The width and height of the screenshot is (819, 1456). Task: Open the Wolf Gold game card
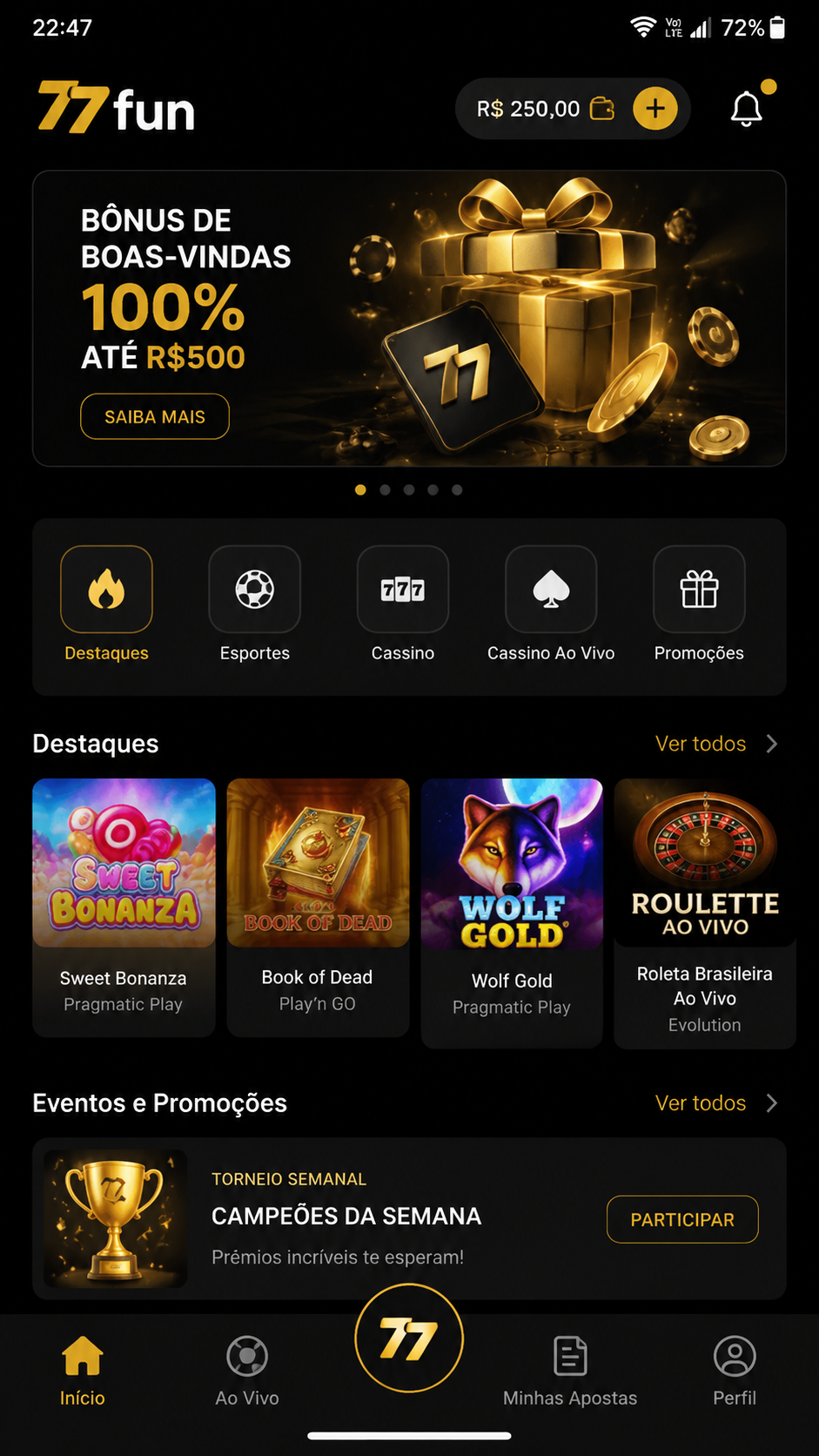[512, 913]
